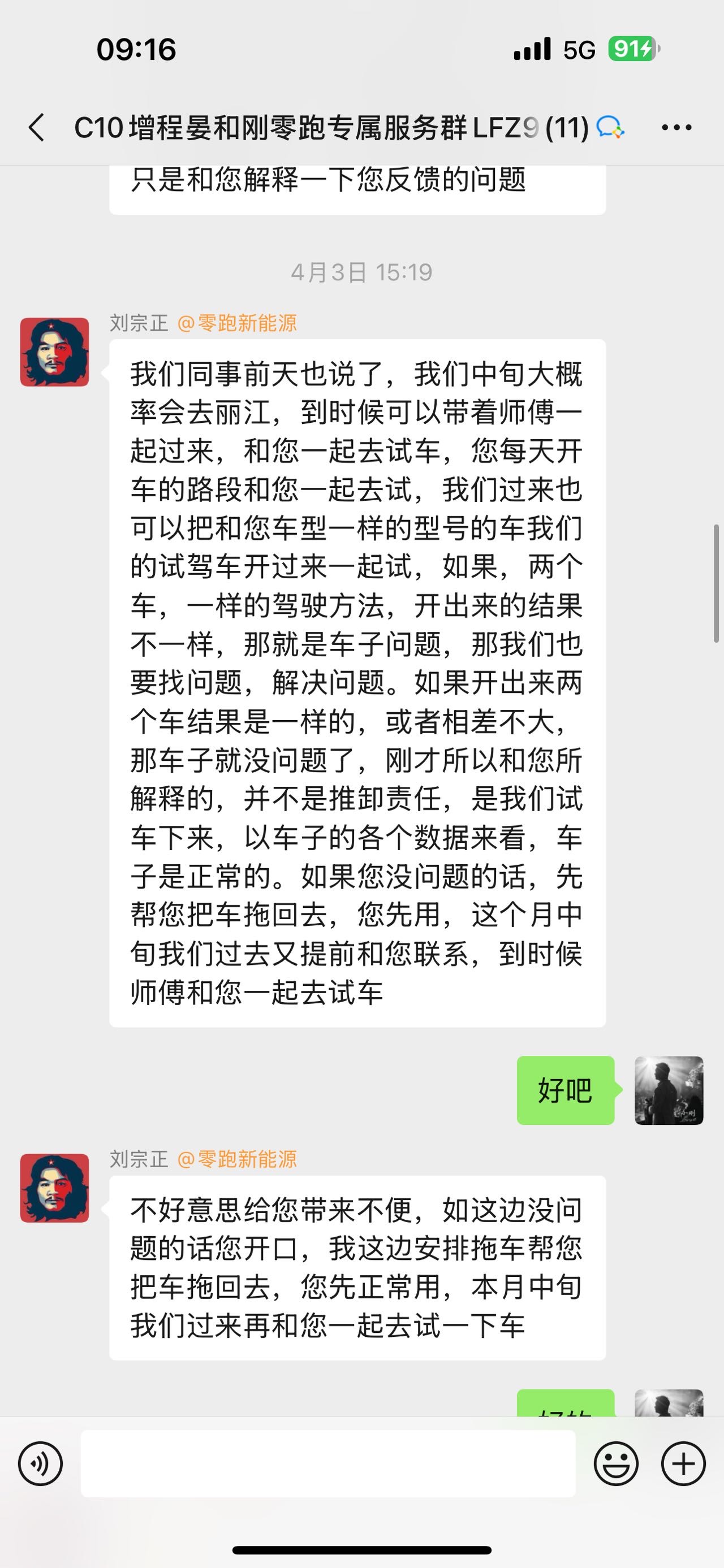Open 刘宗正's avatar beside the 不好意思 message
Screen dimensions: 724x1568
point(55,1188)
